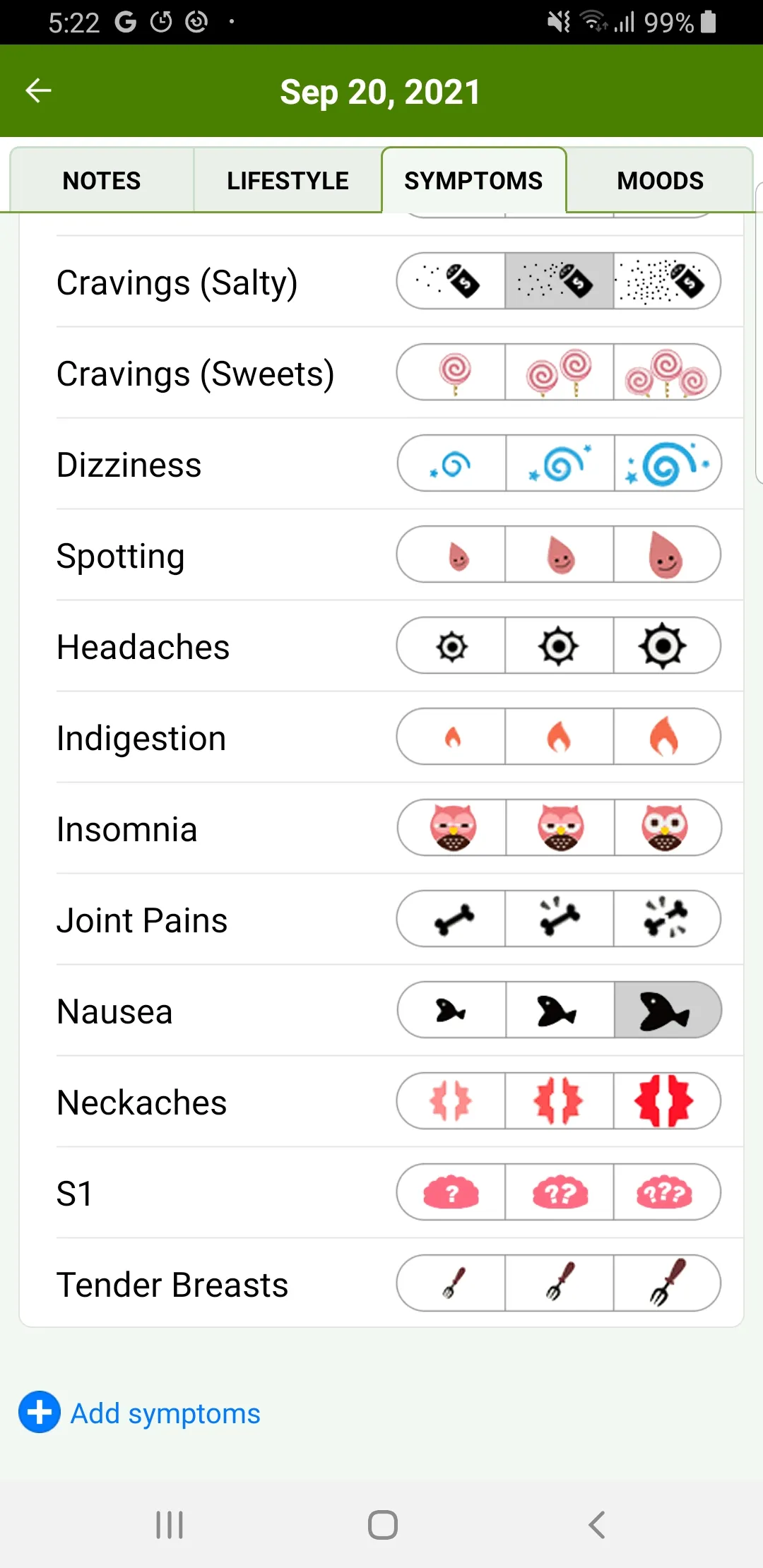763x1568 pixels.
Task: Set Indigestion to severe
Action: (667, 737)
